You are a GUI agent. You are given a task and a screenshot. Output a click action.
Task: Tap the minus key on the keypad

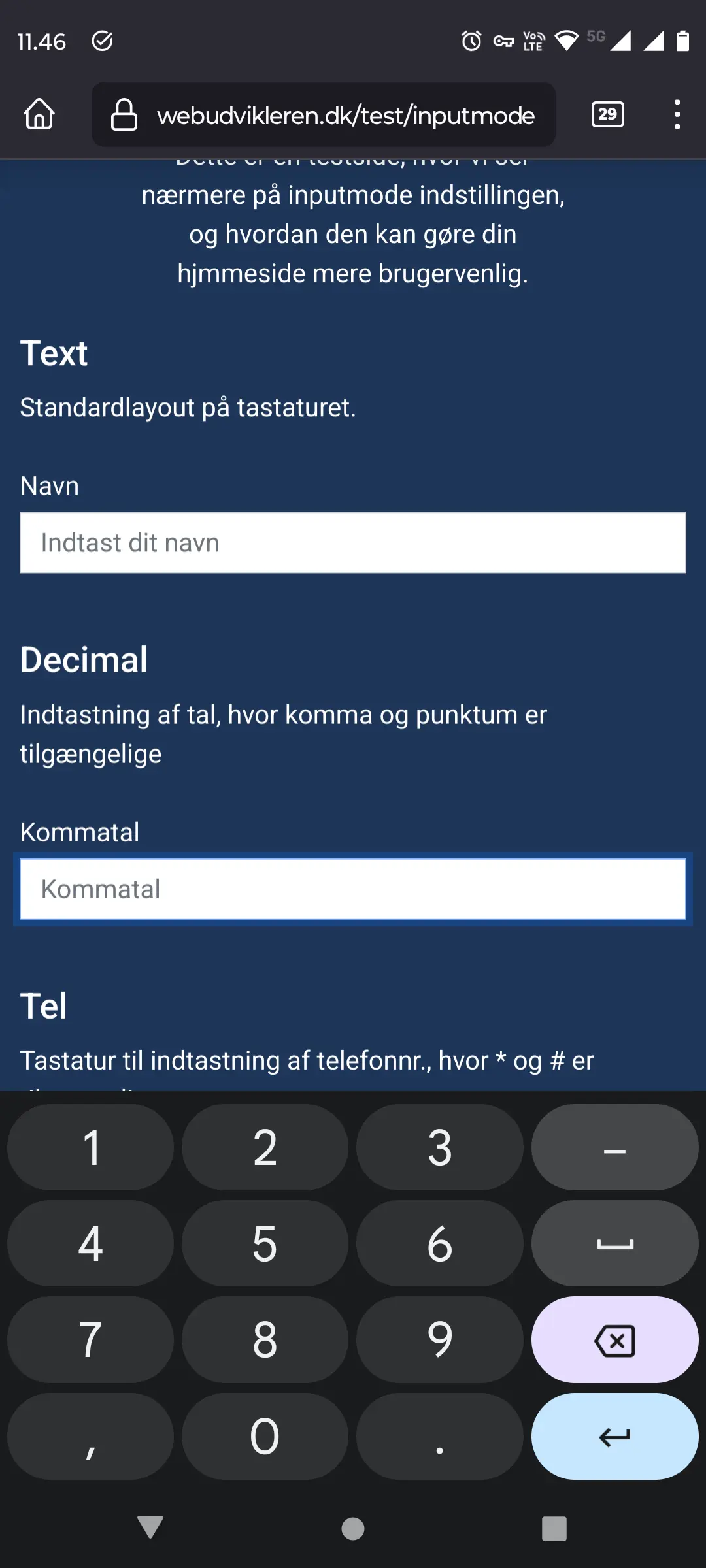pos(614,1147)
